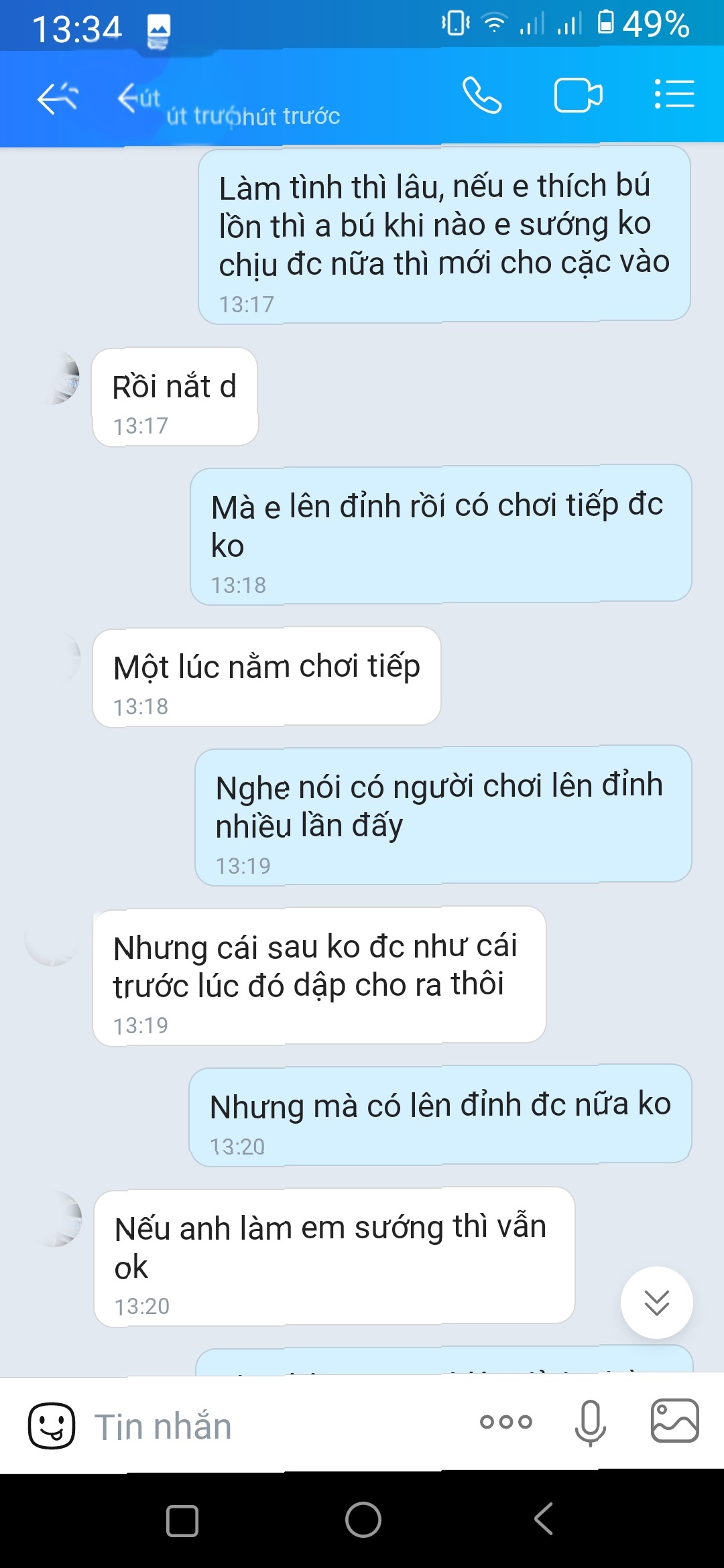The height and width of the screenshot is (1568, 724).
Task: Jump to latest messages with double-arrow button
Action: coord(656,1302)
